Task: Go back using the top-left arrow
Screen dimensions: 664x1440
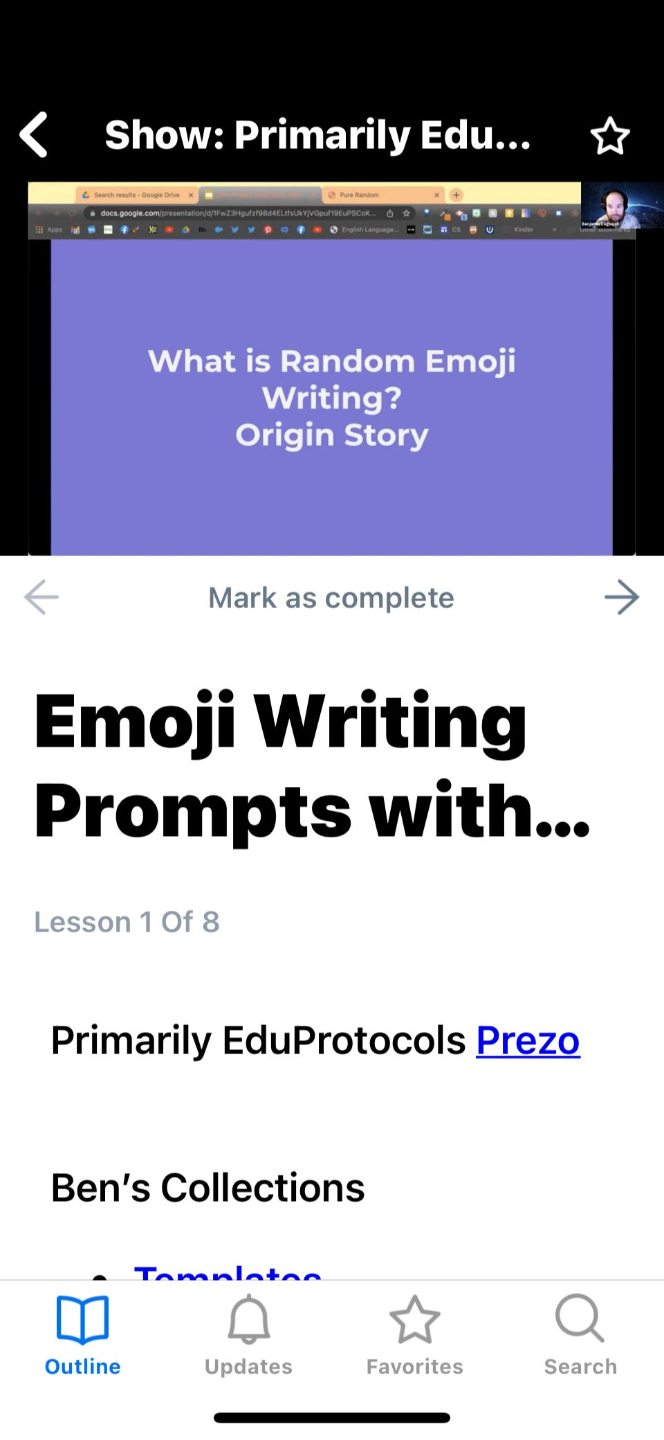Action: [34, 135]
